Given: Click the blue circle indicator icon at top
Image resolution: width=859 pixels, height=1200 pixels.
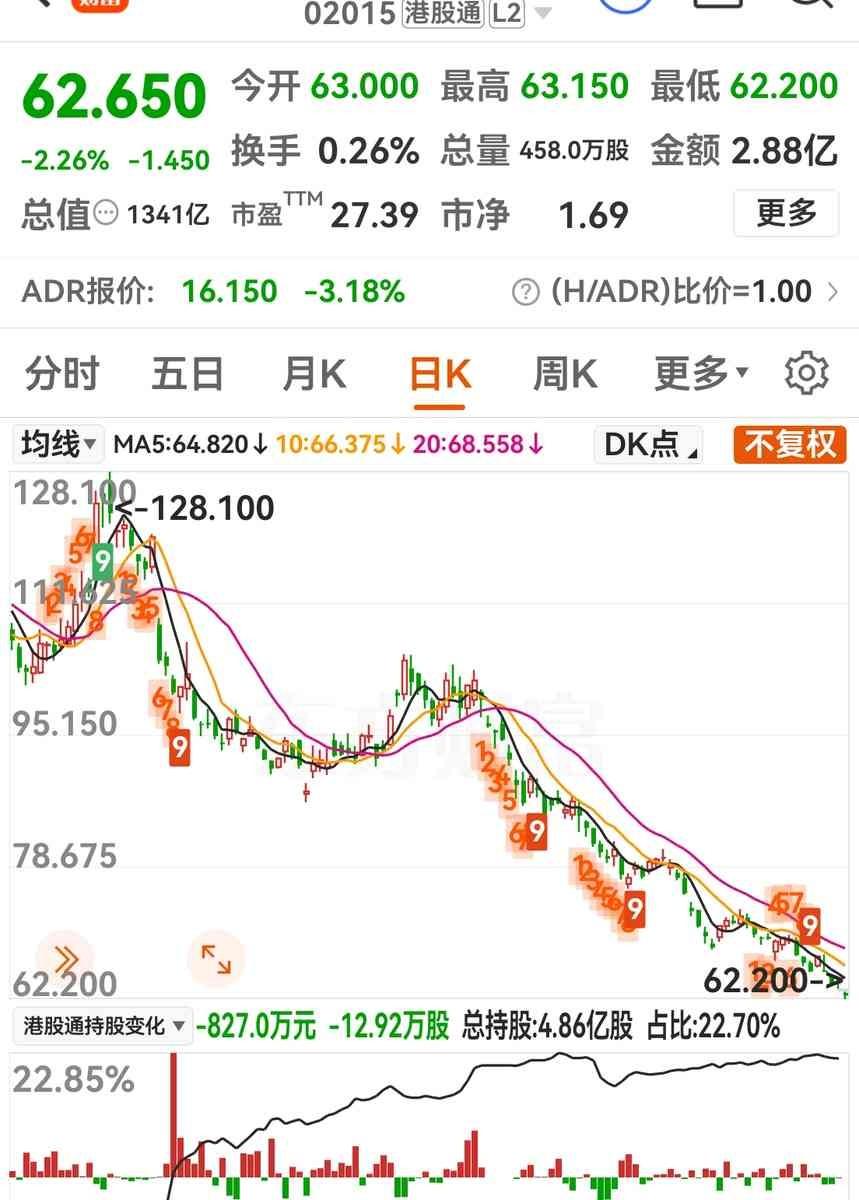Looking at the screenshot, I should (x=625, y=6).
